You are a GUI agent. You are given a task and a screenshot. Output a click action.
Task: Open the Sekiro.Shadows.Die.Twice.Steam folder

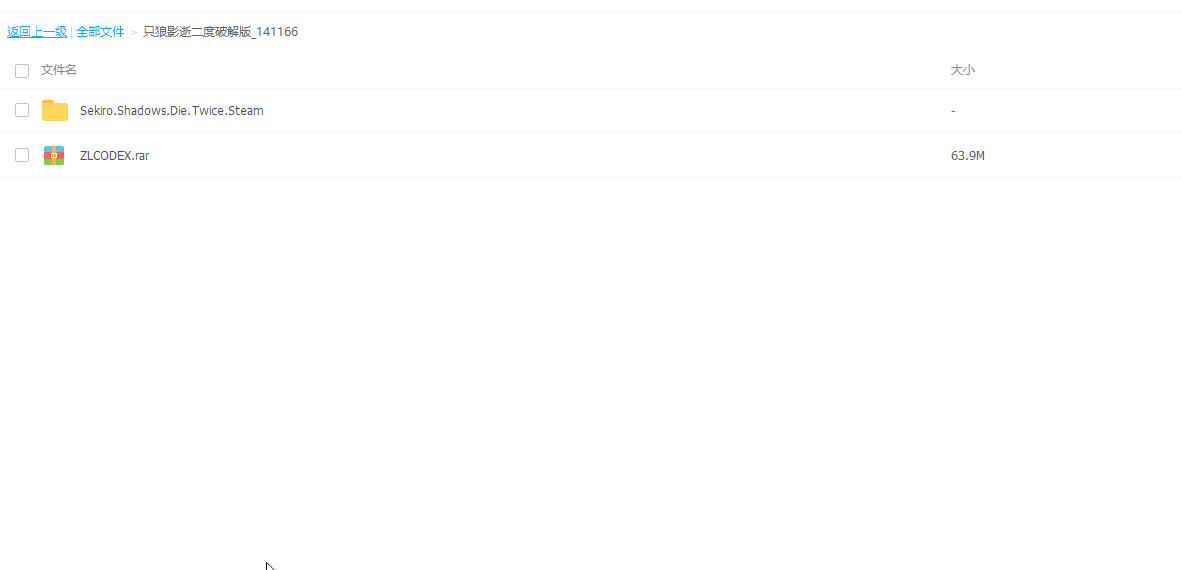171,111
